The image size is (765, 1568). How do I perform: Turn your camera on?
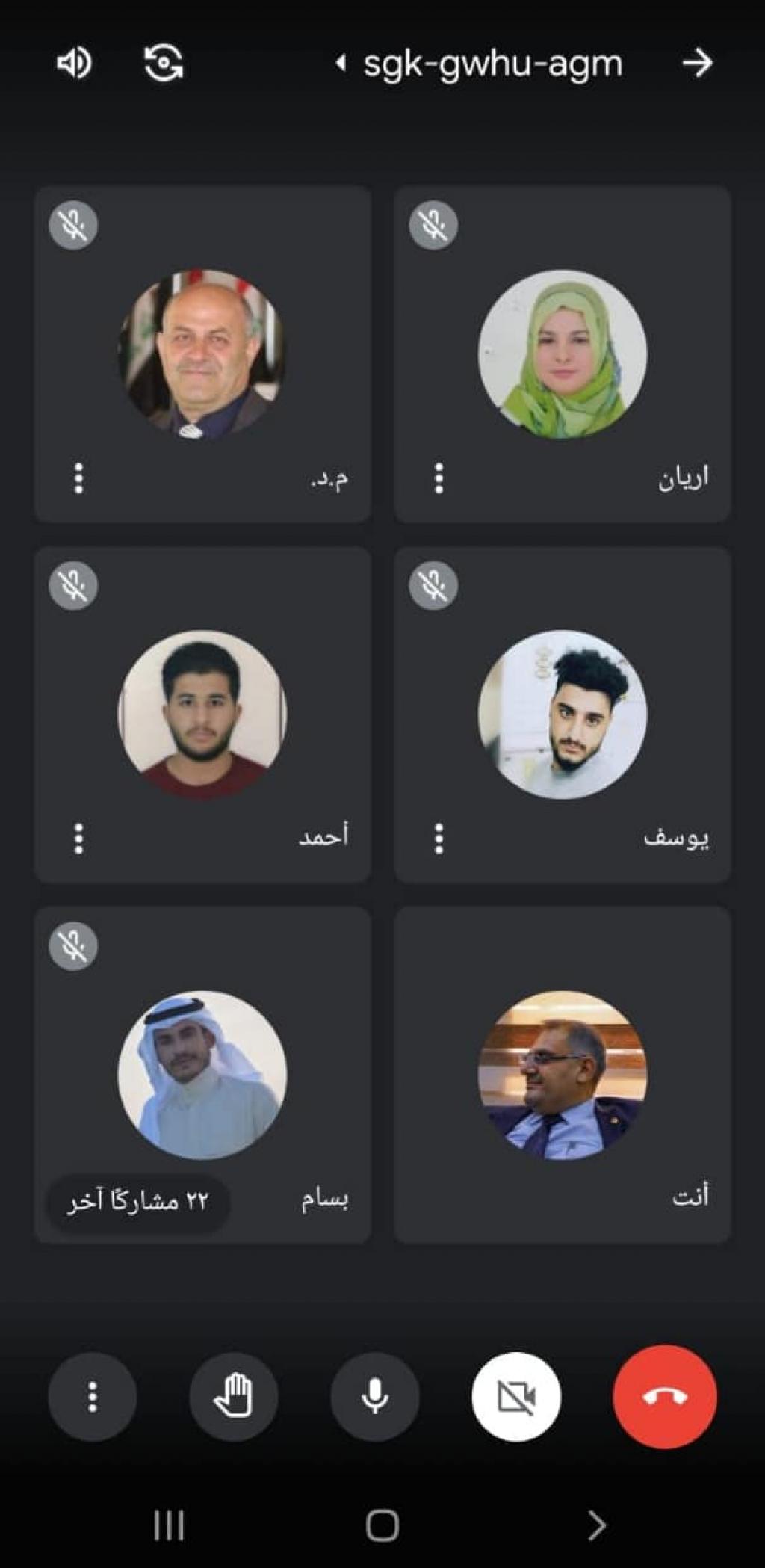click(515, 1396)
